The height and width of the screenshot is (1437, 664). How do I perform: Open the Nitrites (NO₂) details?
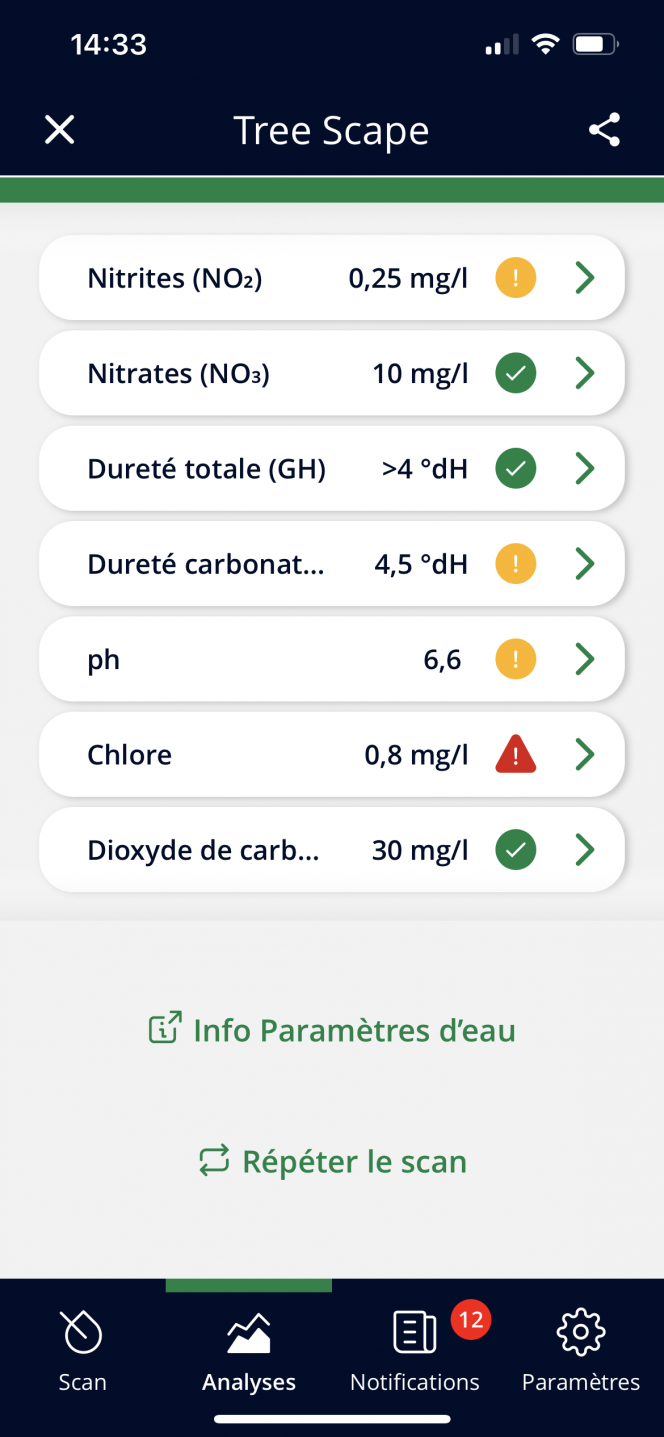point(331,278)
